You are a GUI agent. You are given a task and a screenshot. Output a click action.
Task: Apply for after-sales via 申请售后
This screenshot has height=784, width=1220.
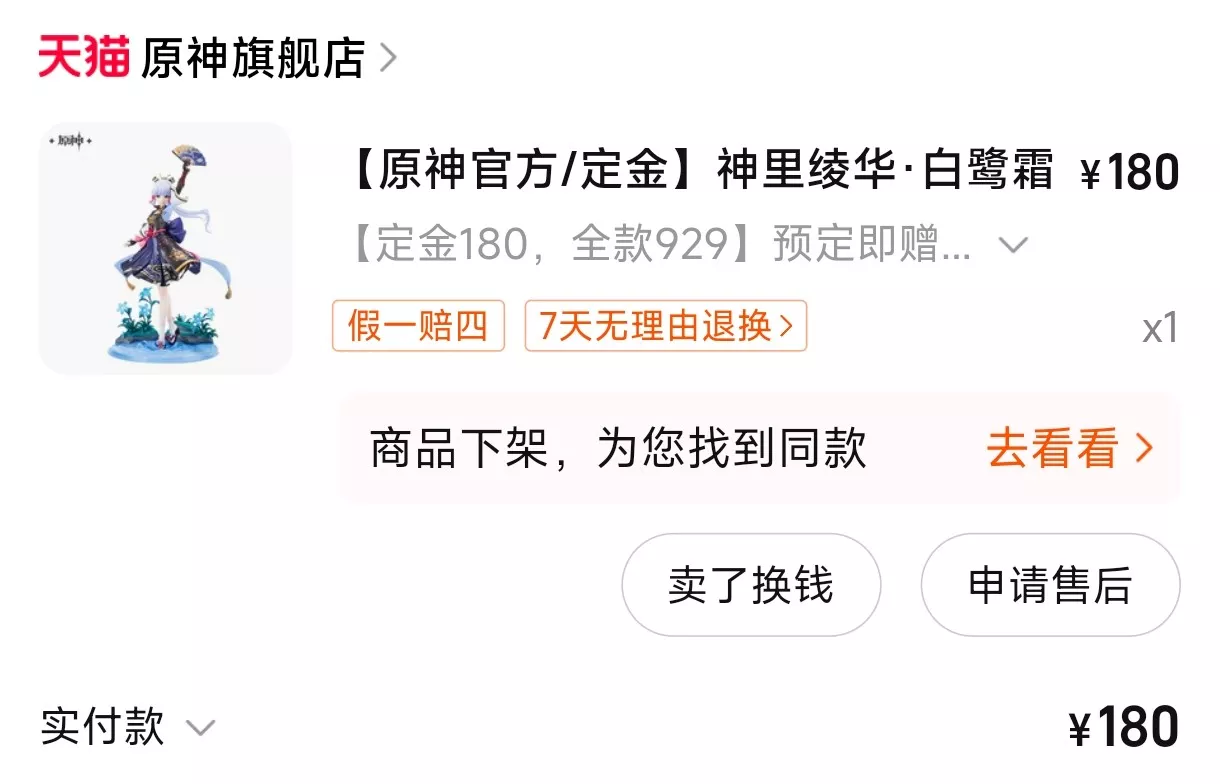[1049, 585]
